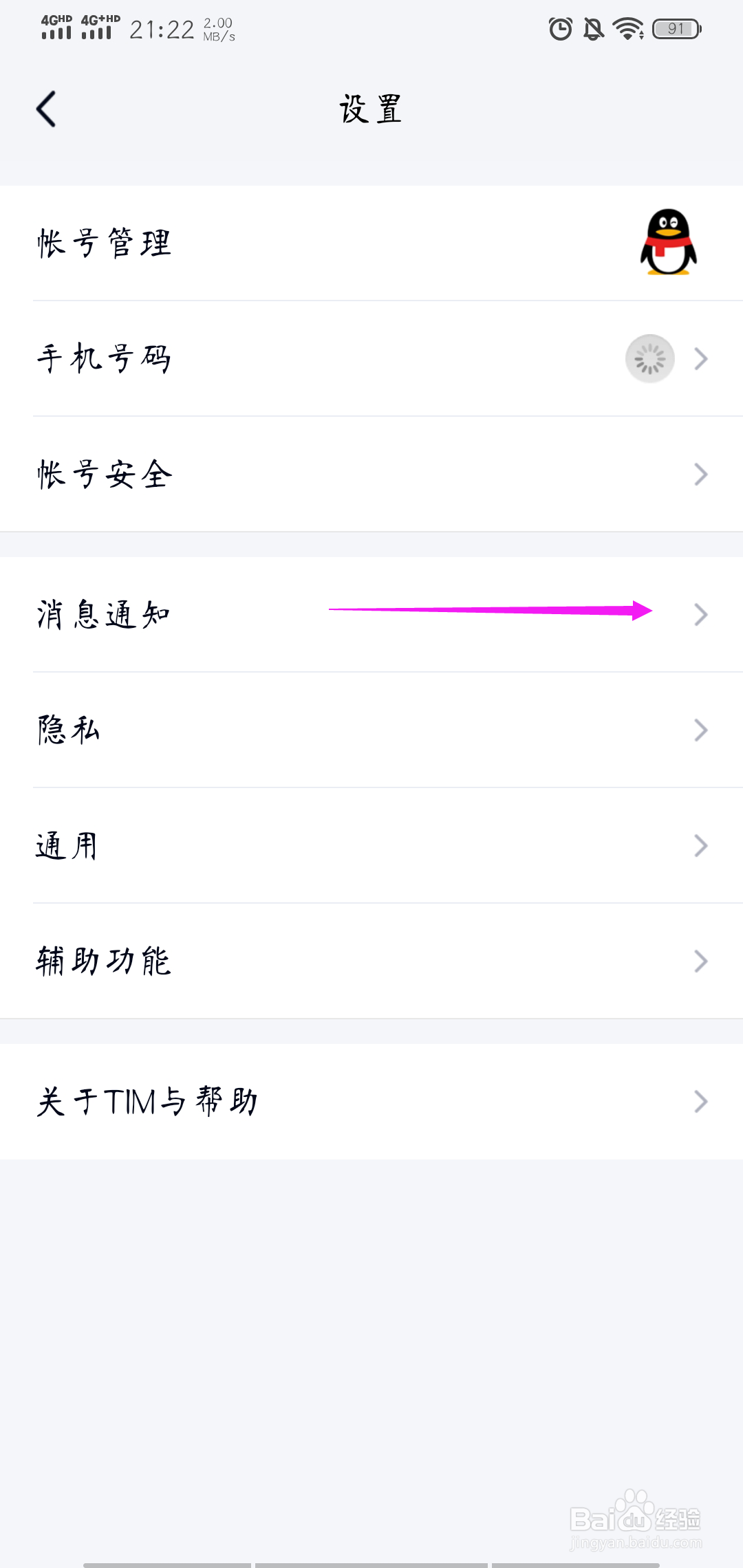The width and height of the screenshot is (743, 1568).
Task: Open the 通用 general settings
Action: coord(371,845)
